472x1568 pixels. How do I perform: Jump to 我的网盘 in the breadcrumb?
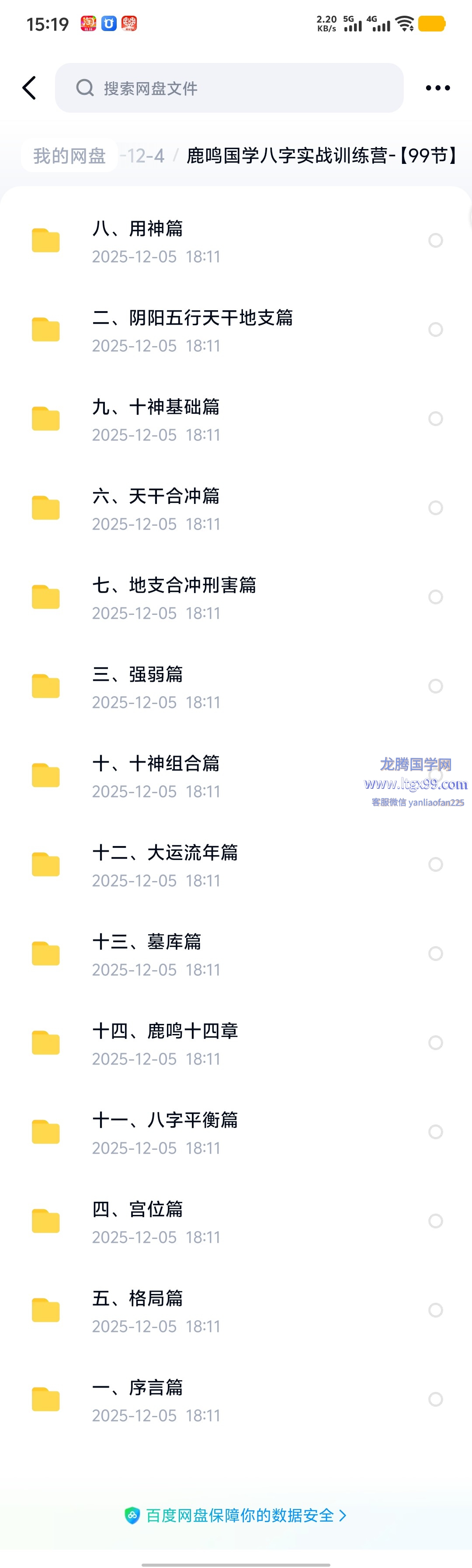point(69,156)
